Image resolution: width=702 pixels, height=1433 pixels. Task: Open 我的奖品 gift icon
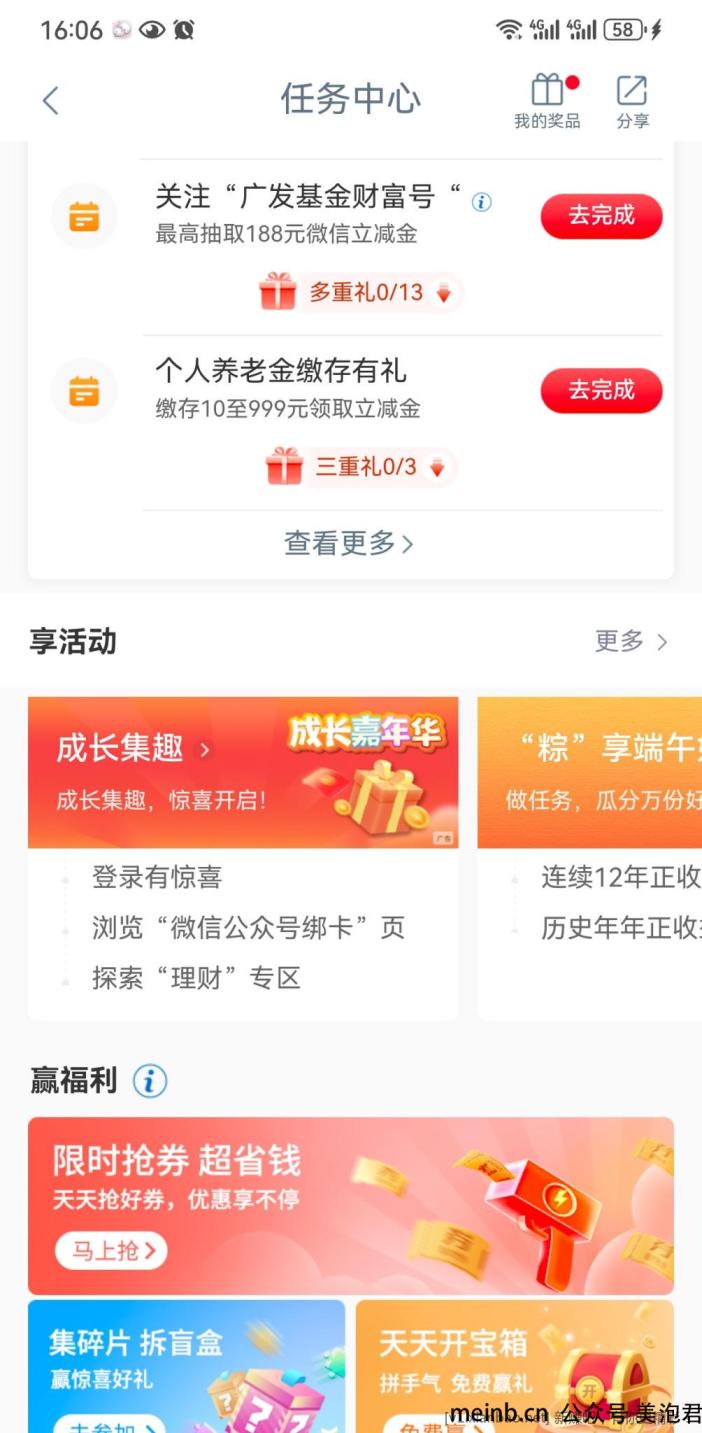547,101
